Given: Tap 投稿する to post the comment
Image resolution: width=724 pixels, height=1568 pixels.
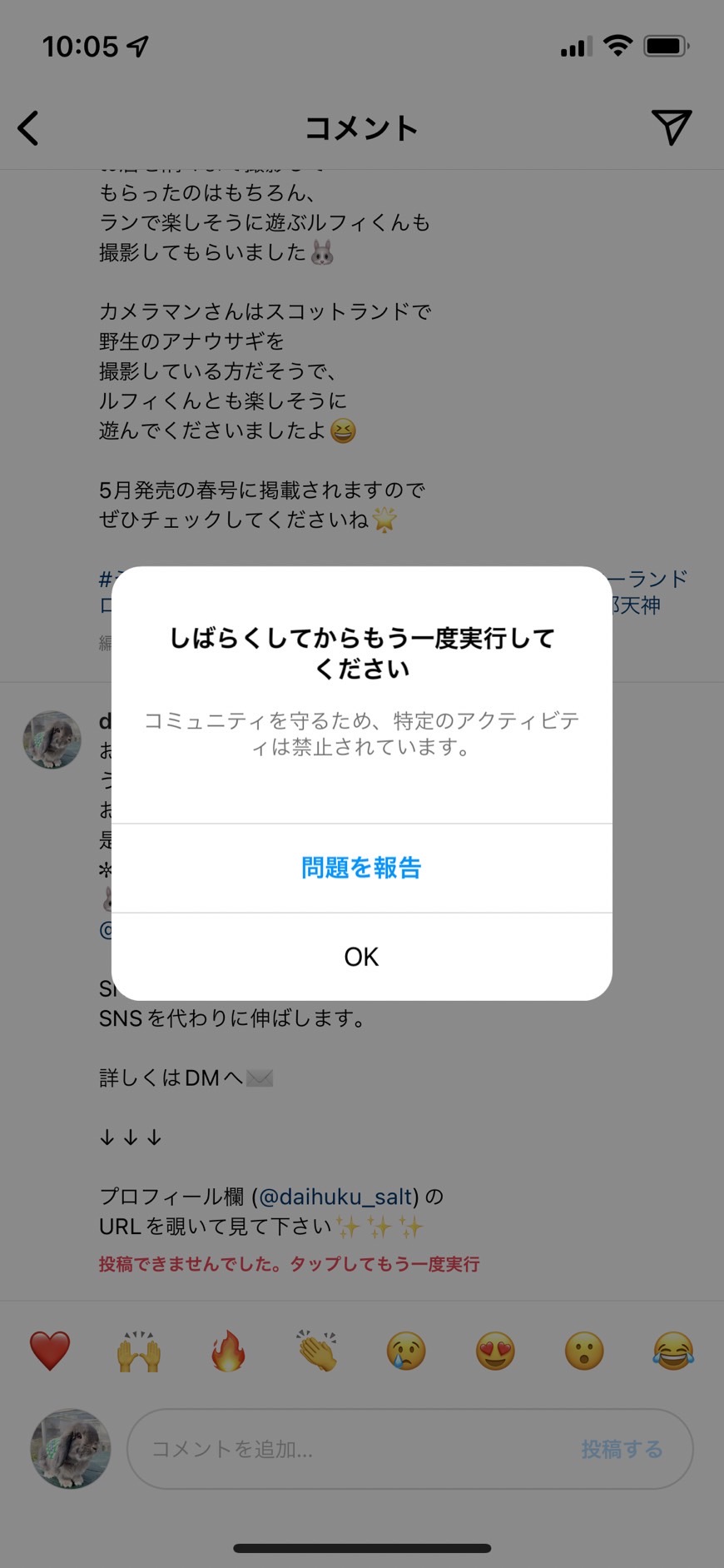Looking at the screenshot, I should point(622,1449).
